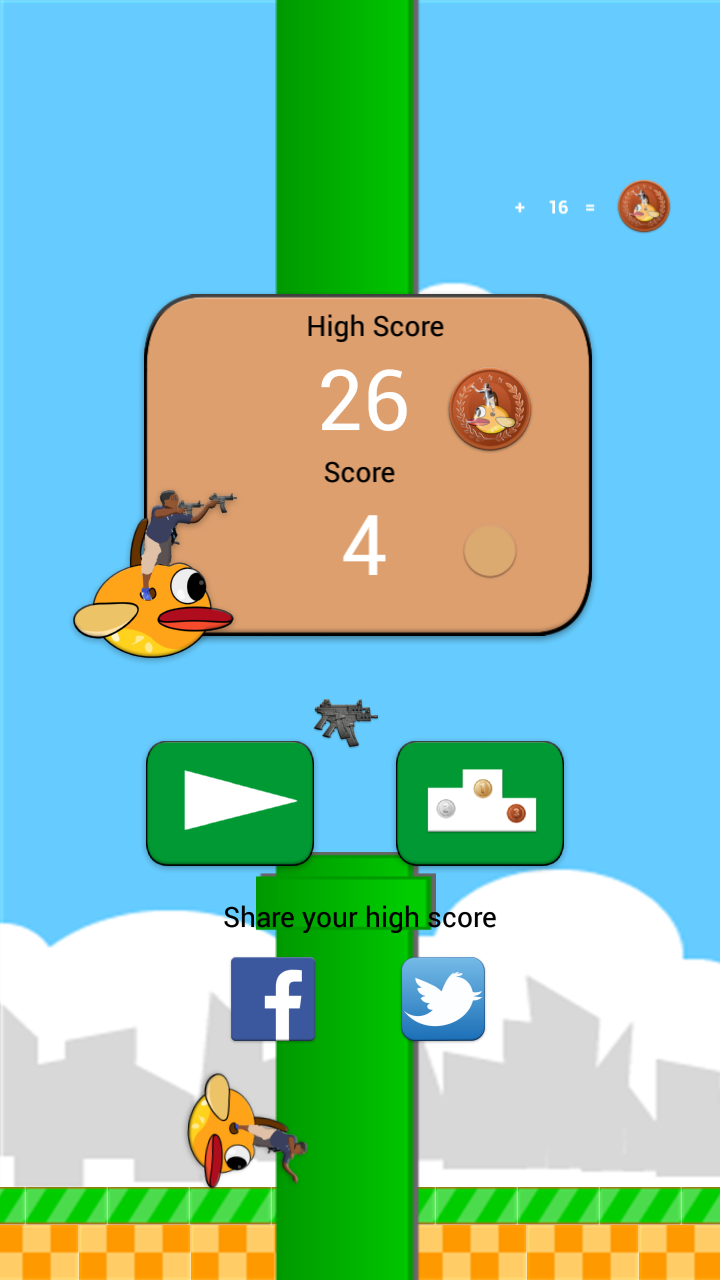Click the Share your high score text
Image resolution: width=720 pixels, height=1280 pixels.
(x=360, y=917)
